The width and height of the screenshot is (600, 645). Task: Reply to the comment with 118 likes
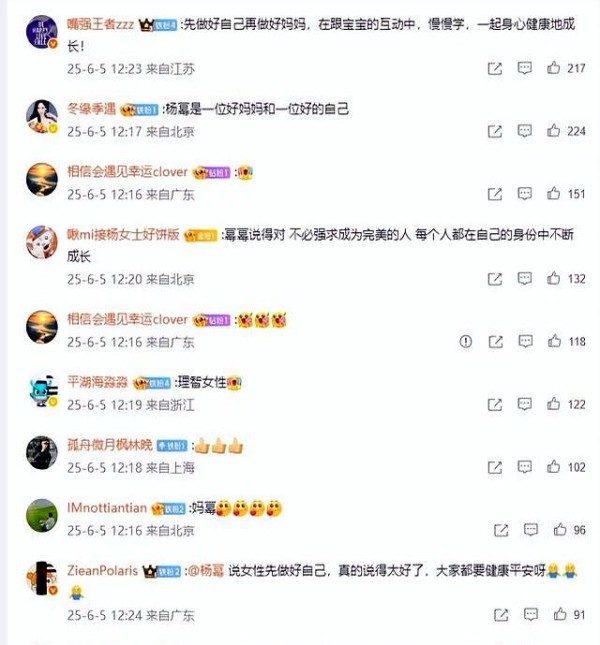point(525,342)
